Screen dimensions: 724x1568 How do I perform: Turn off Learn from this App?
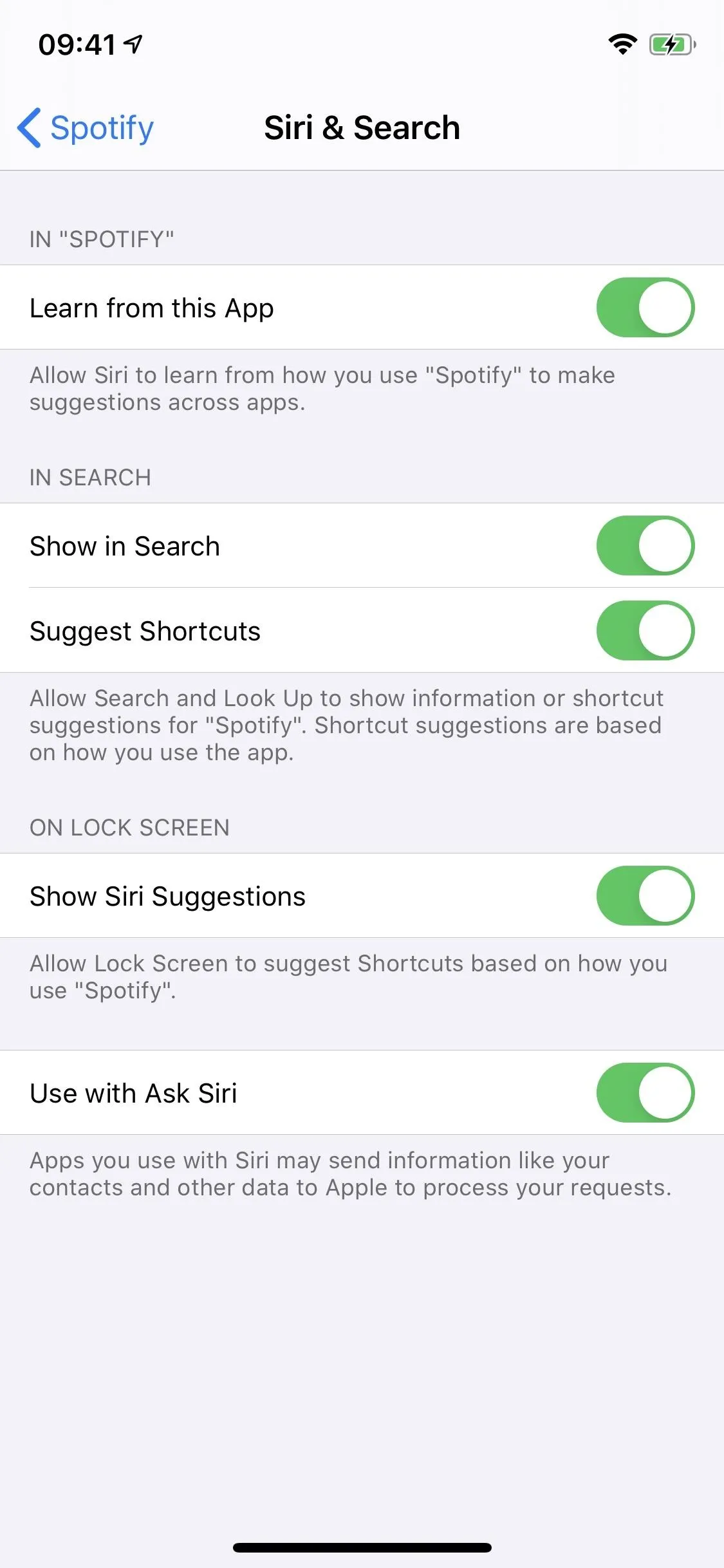(x=645, y=307)
